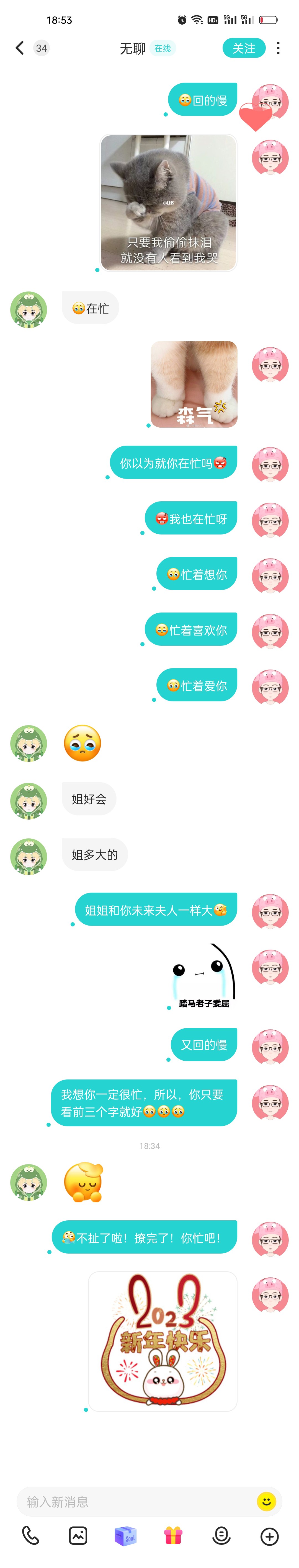The width and height of the screenshot is (299, 1568).
Task: Open more attachment options plus
Action: 269,1536
